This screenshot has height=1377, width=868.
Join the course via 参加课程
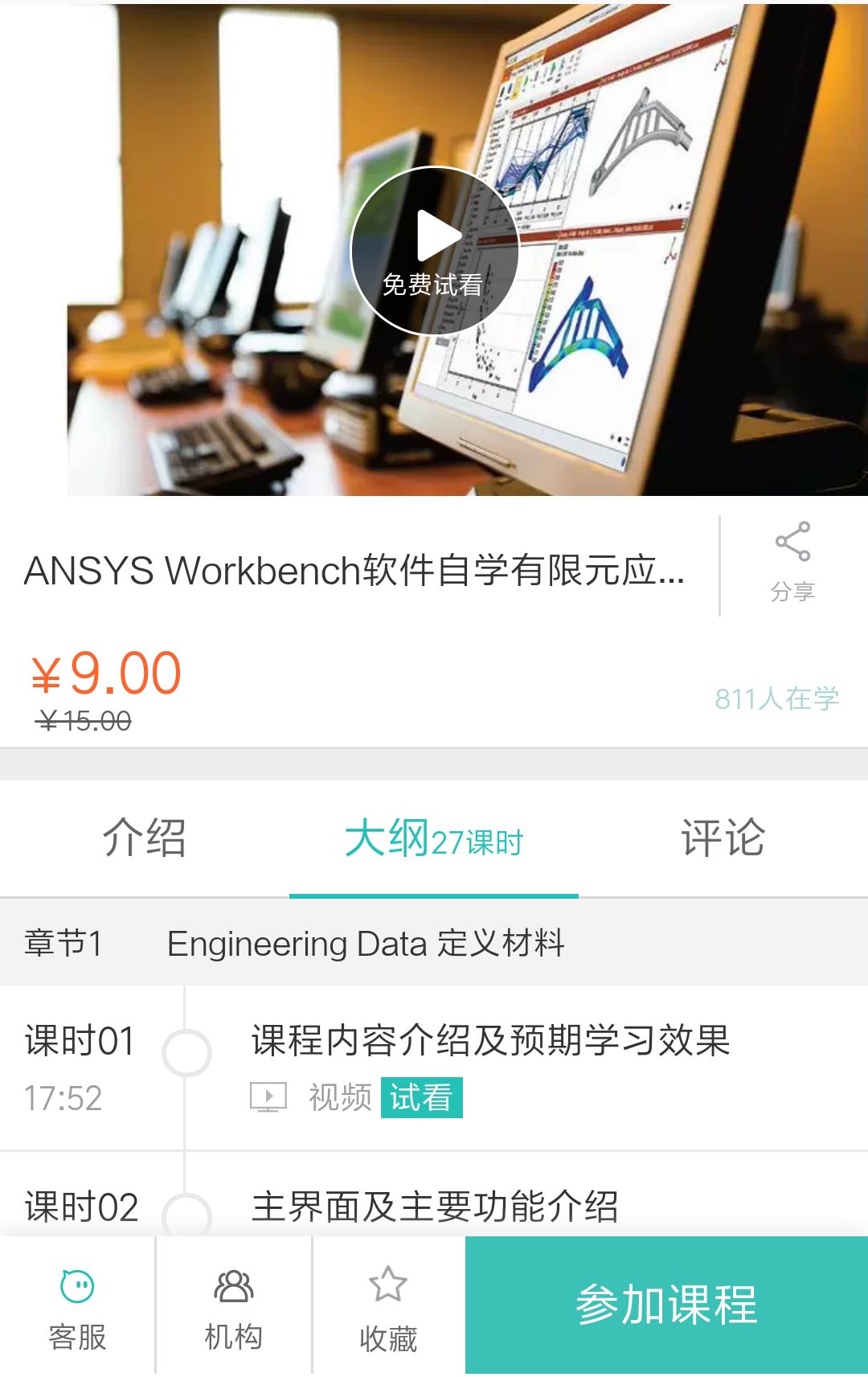click(x=666, y=1305)
